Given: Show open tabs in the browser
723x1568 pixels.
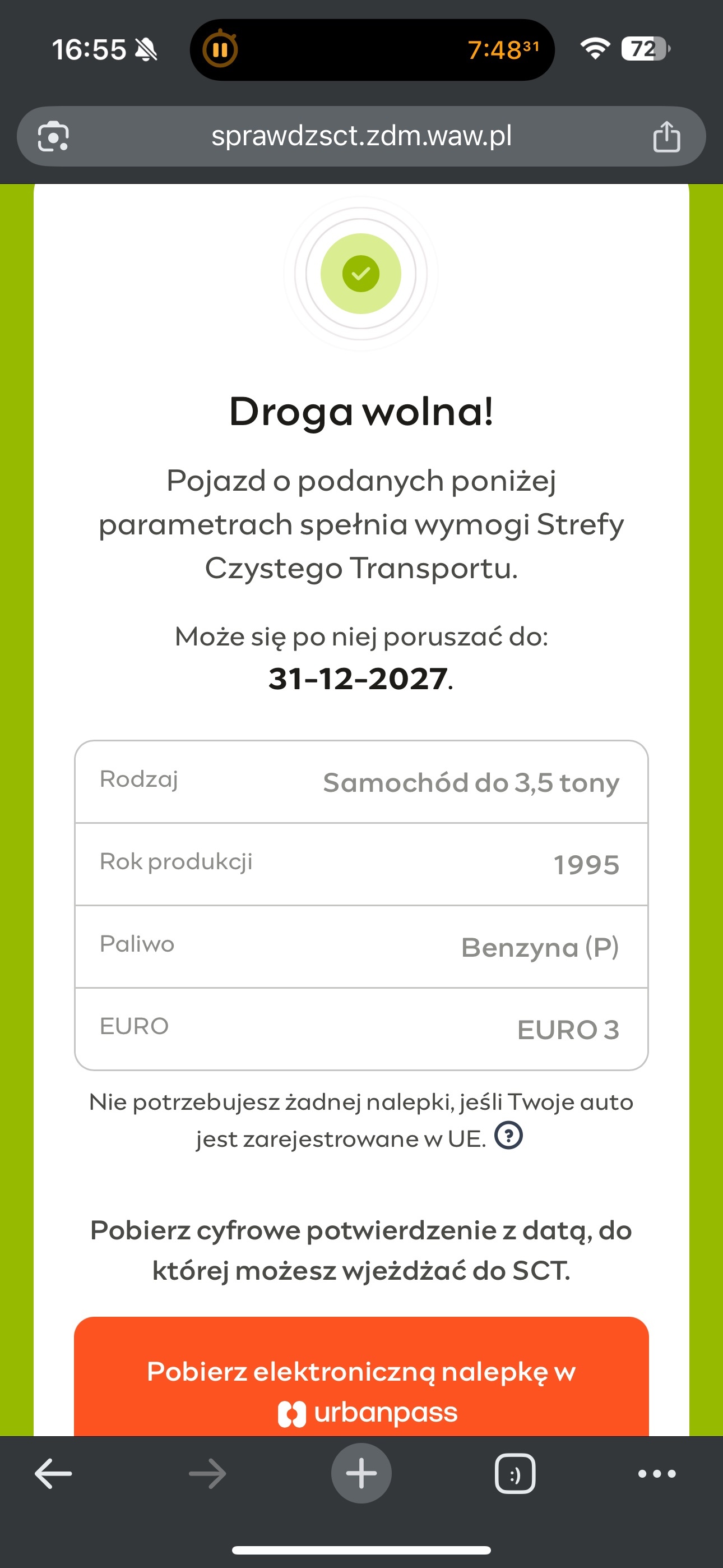Looking at the screenshot, I should (515, 1474).
